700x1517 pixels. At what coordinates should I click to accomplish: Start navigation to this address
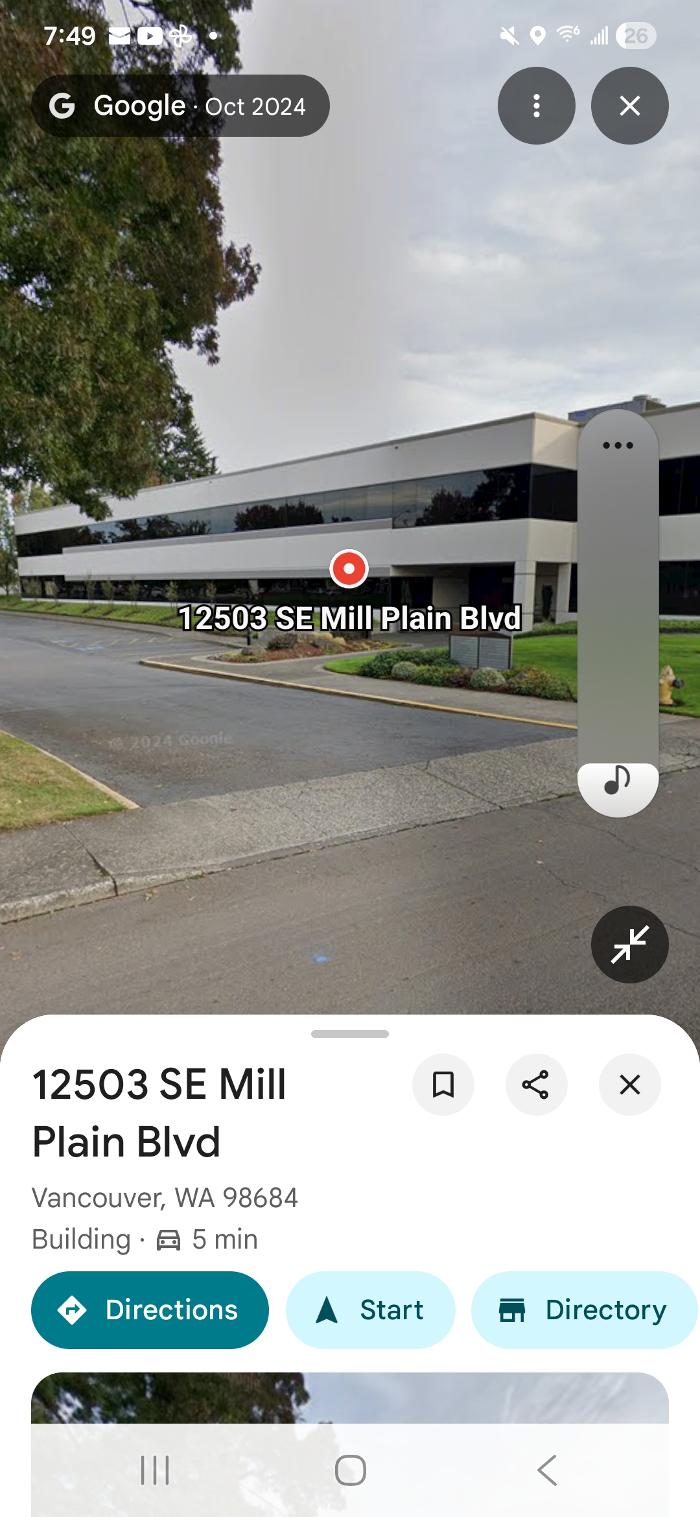tap(370, 1310)
